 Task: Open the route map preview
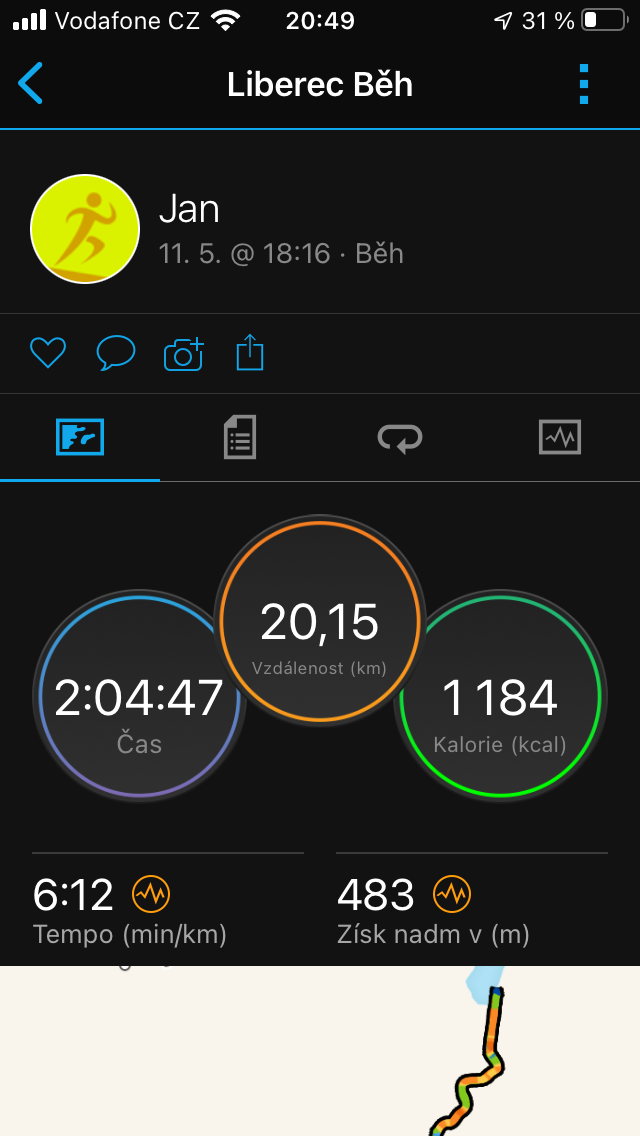click(320, 1051)
